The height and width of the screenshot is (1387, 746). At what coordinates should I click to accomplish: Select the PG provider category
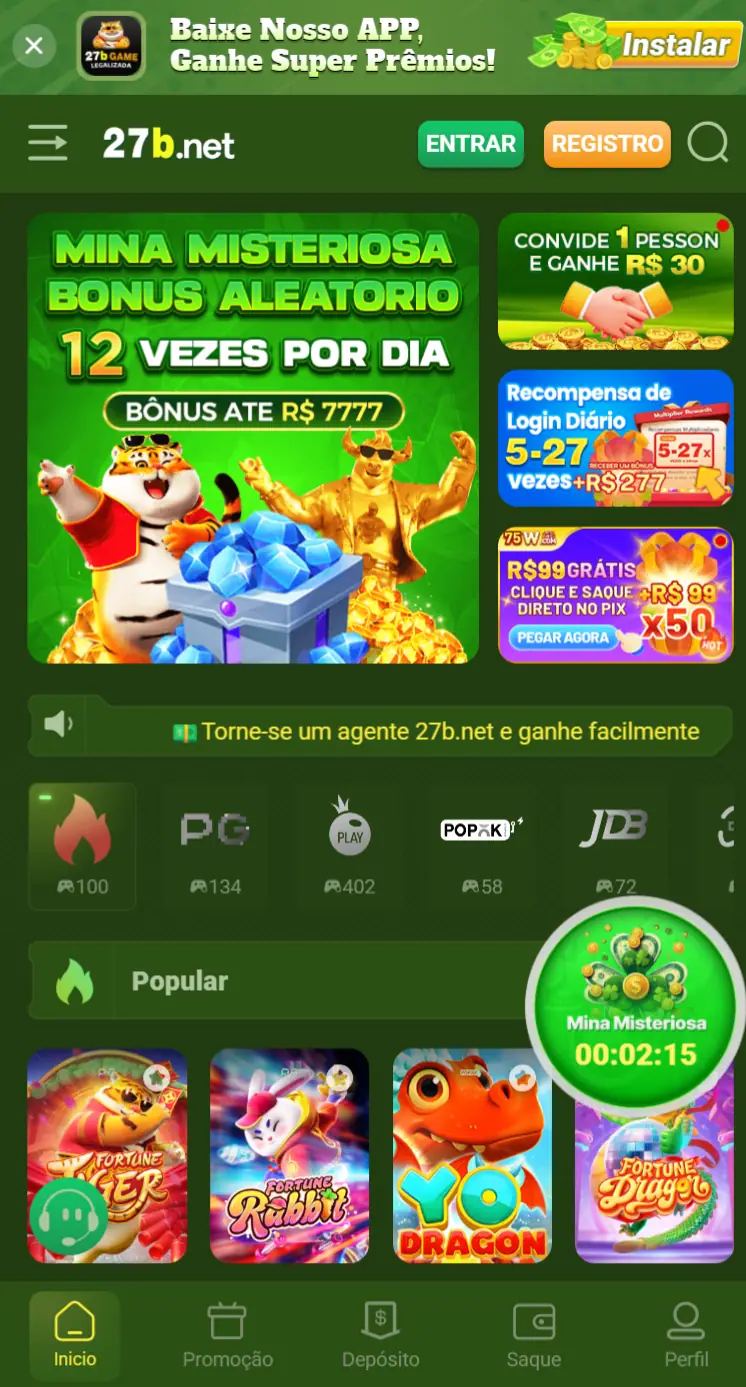pyautogui.click(x=215, y=846)
